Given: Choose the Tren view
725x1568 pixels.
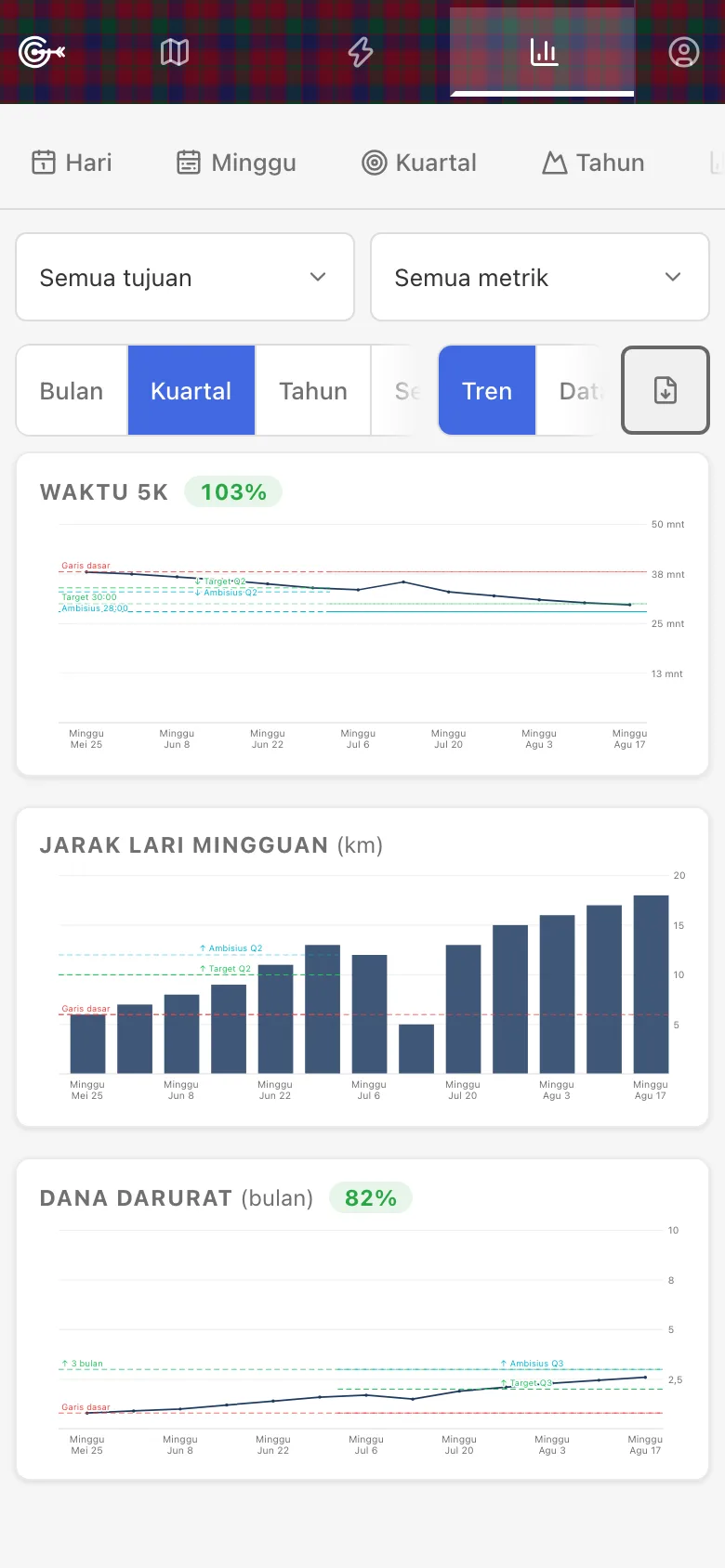Looking at the screenshot, I should pyautogui.click(x=487, y=391).
